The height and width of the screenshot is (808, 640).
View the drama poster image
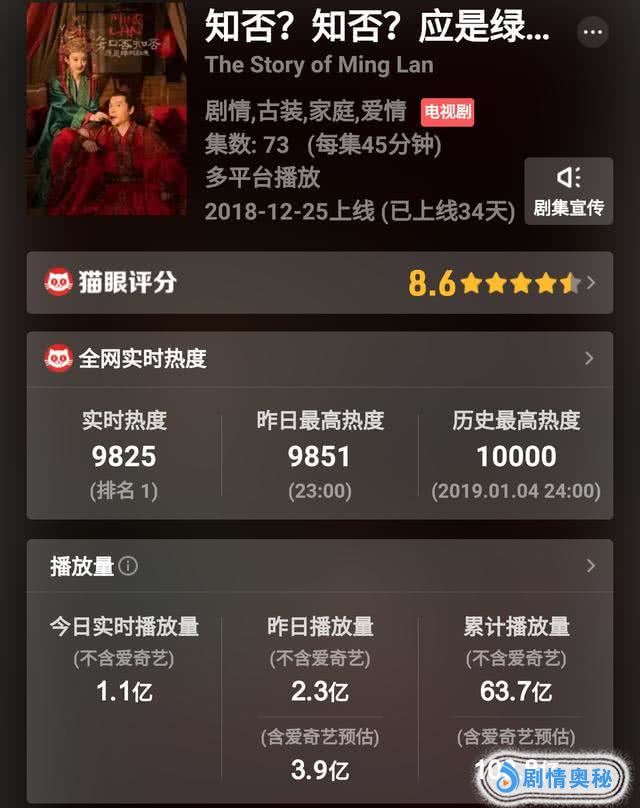106,108
